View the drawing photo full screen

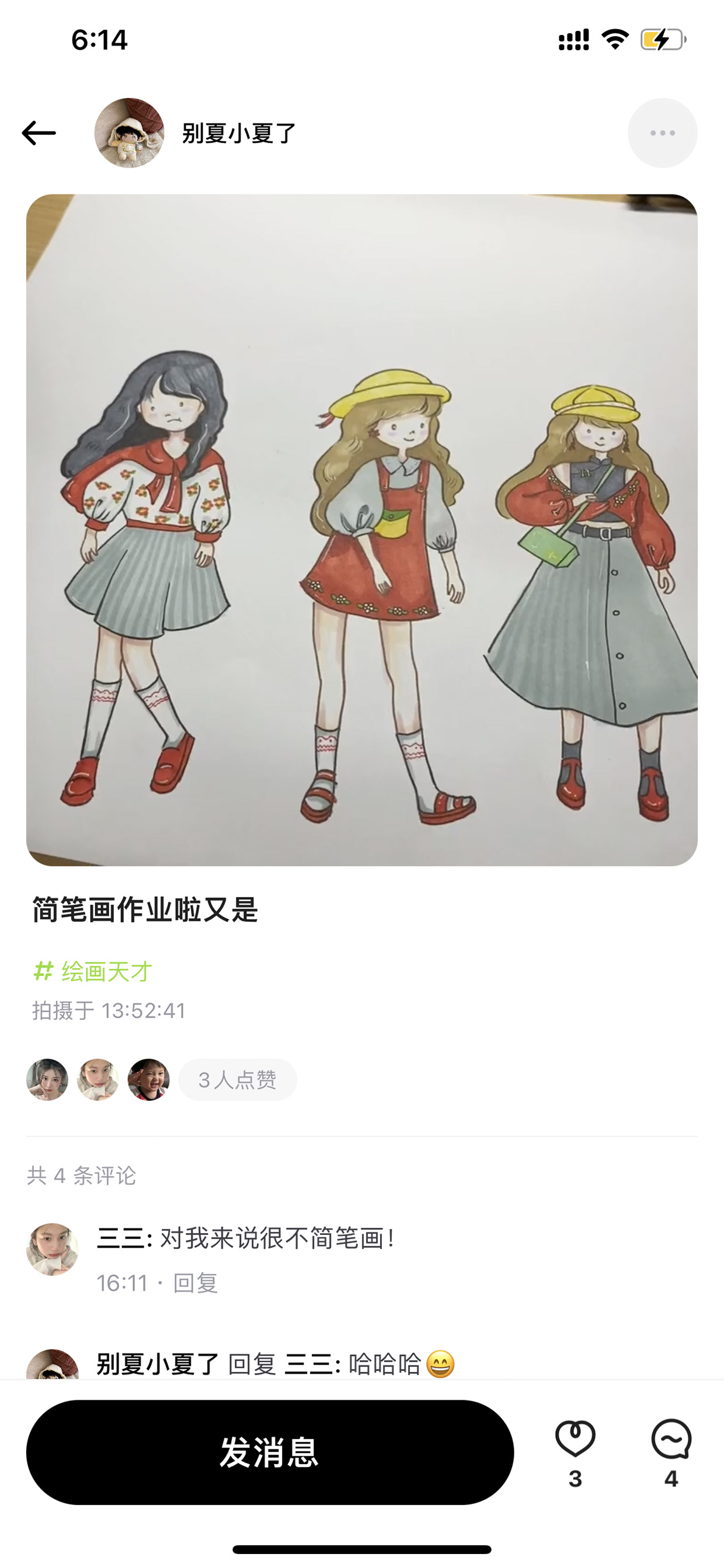[362, 530]
